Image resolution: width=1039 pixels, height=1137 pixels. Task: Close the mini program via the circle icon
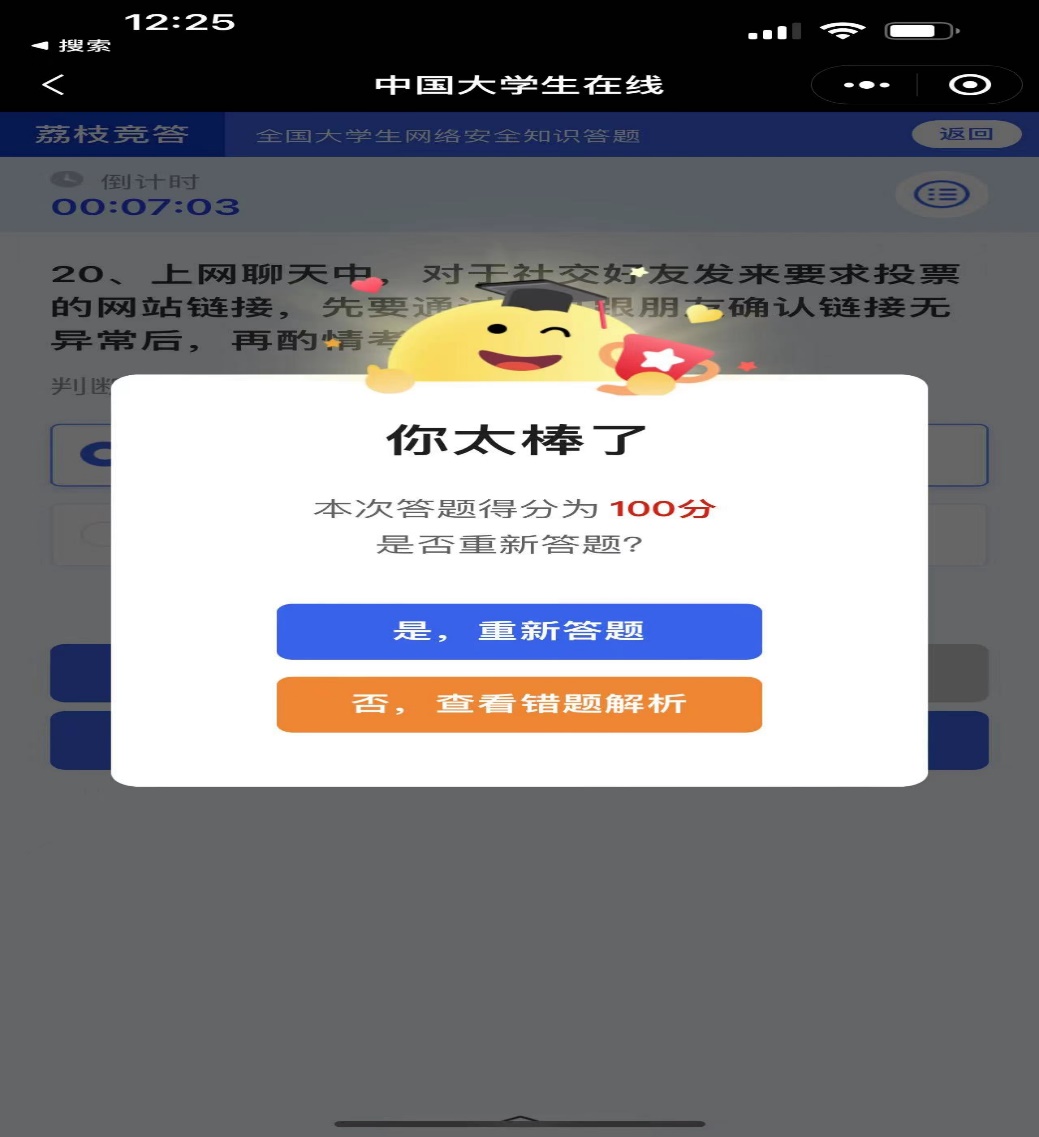pyautogui.click(x=968, y=85)
